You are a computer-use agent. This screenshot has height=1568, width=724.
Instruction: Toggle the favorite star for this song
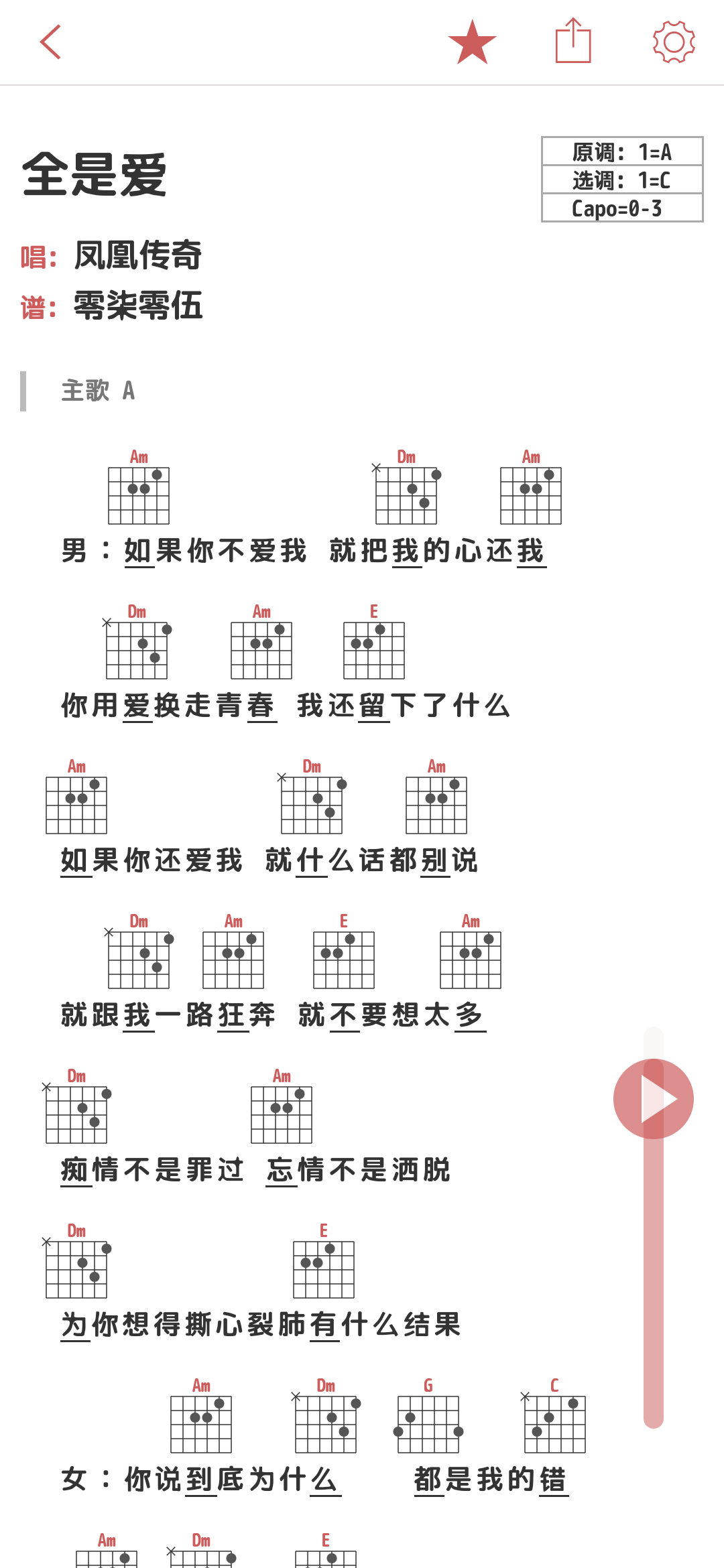point(472,42)
